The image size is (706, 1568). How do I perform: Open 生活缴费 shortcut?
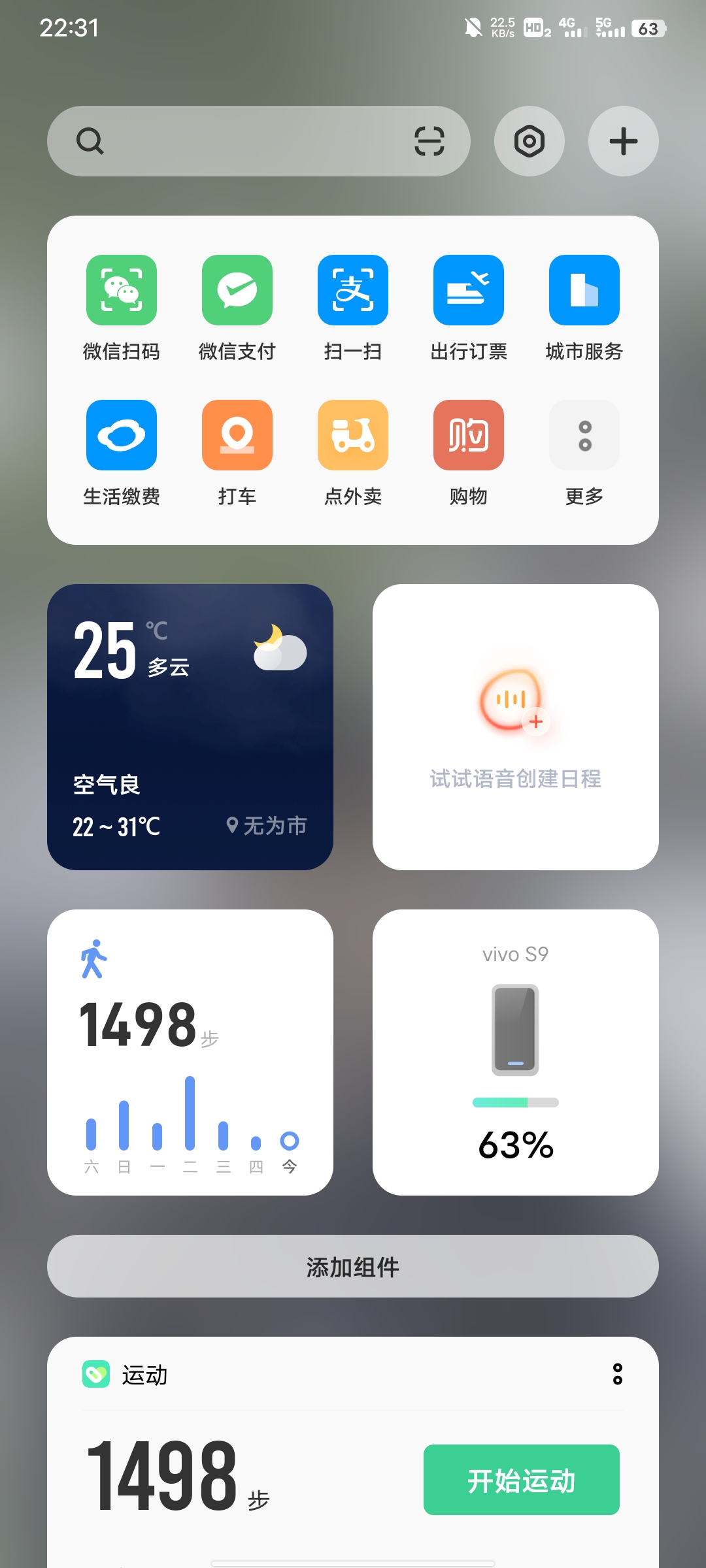[x=122, y=435]
